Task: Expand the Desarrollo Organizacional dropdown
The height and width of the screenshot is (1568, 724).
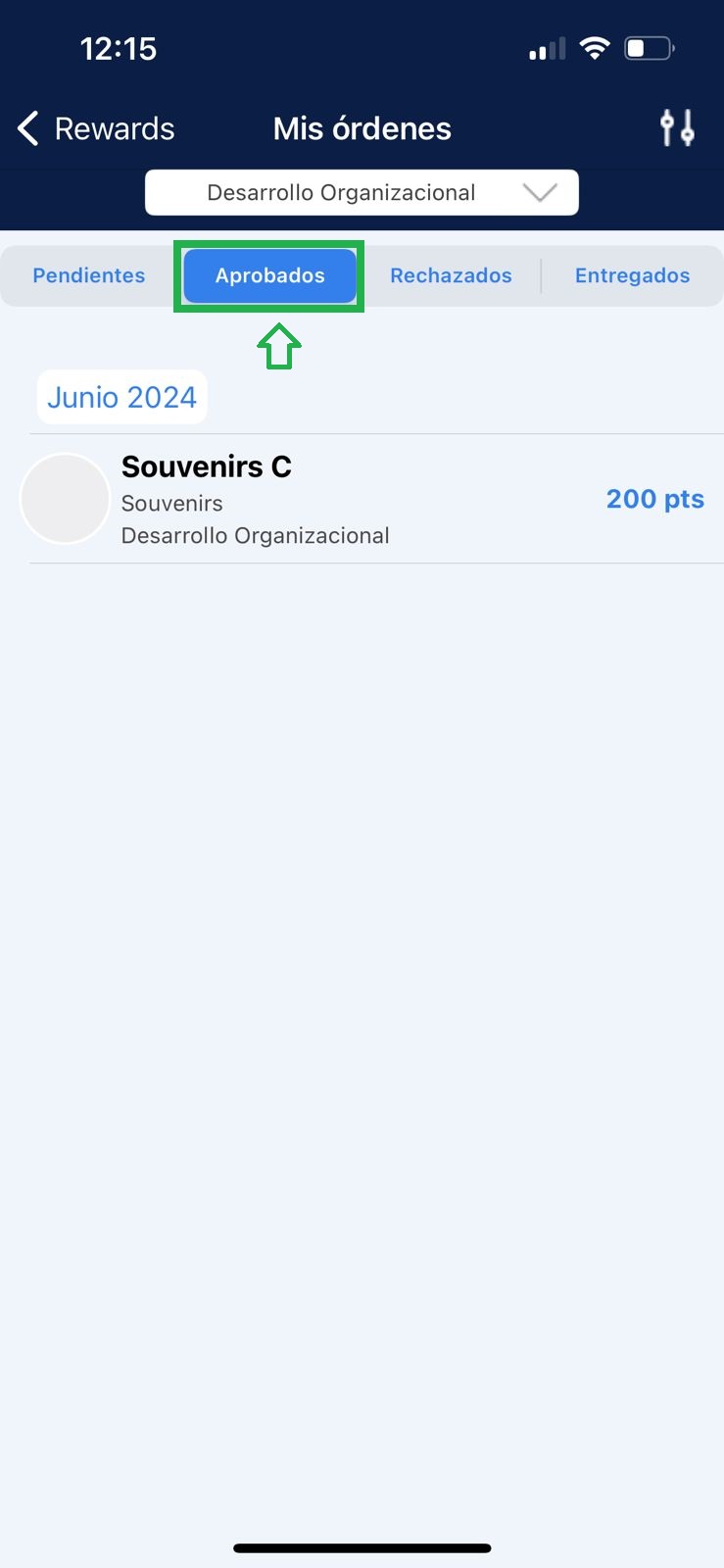Action: pyautogui.click(x=362, y=192)
